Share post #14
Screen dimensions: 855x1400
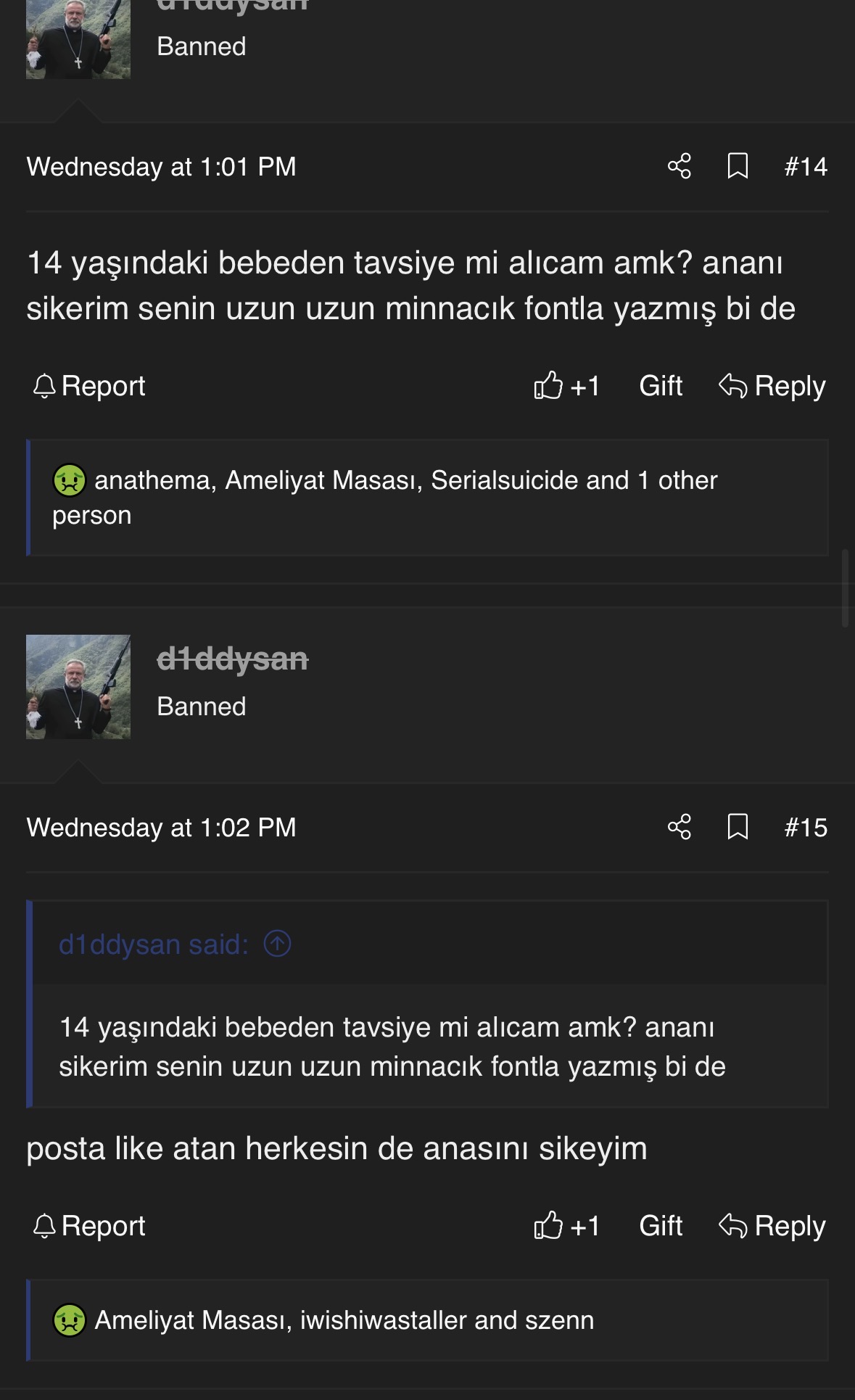pos(680,166)
